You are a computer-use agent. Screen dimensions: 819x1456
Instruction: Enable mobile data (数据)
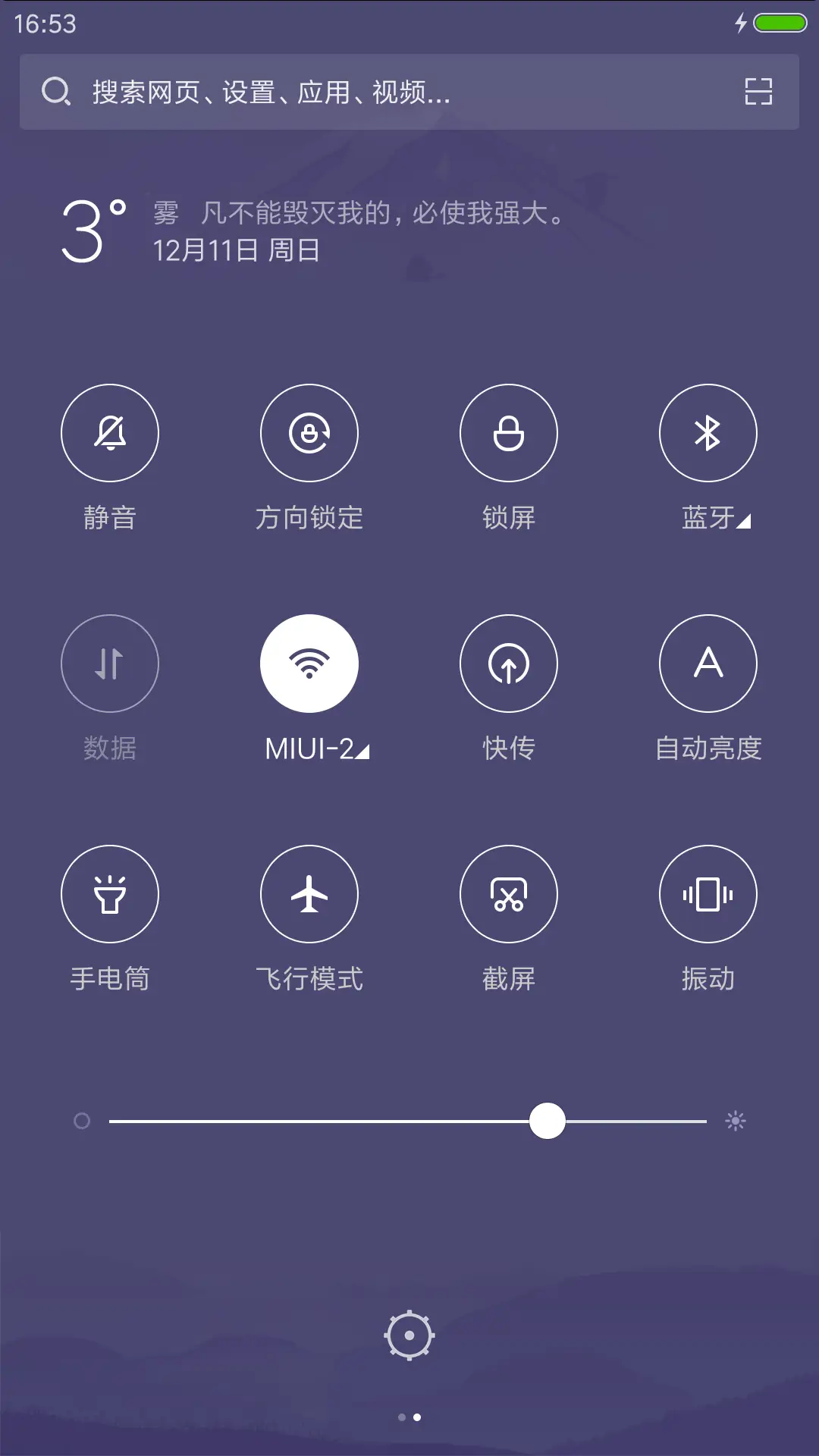(x=110, y=663)
